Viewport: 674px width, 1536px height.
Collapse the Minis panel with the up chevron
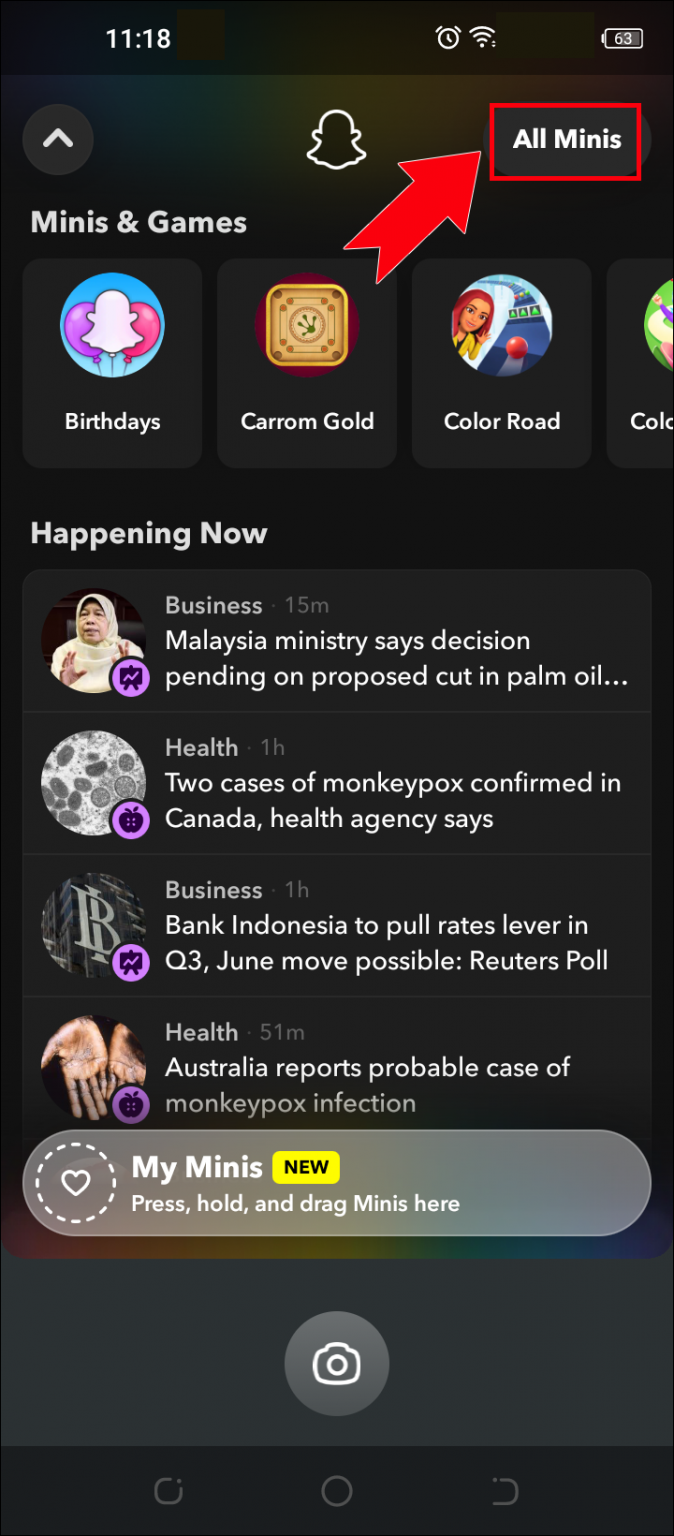pos(58,139)
